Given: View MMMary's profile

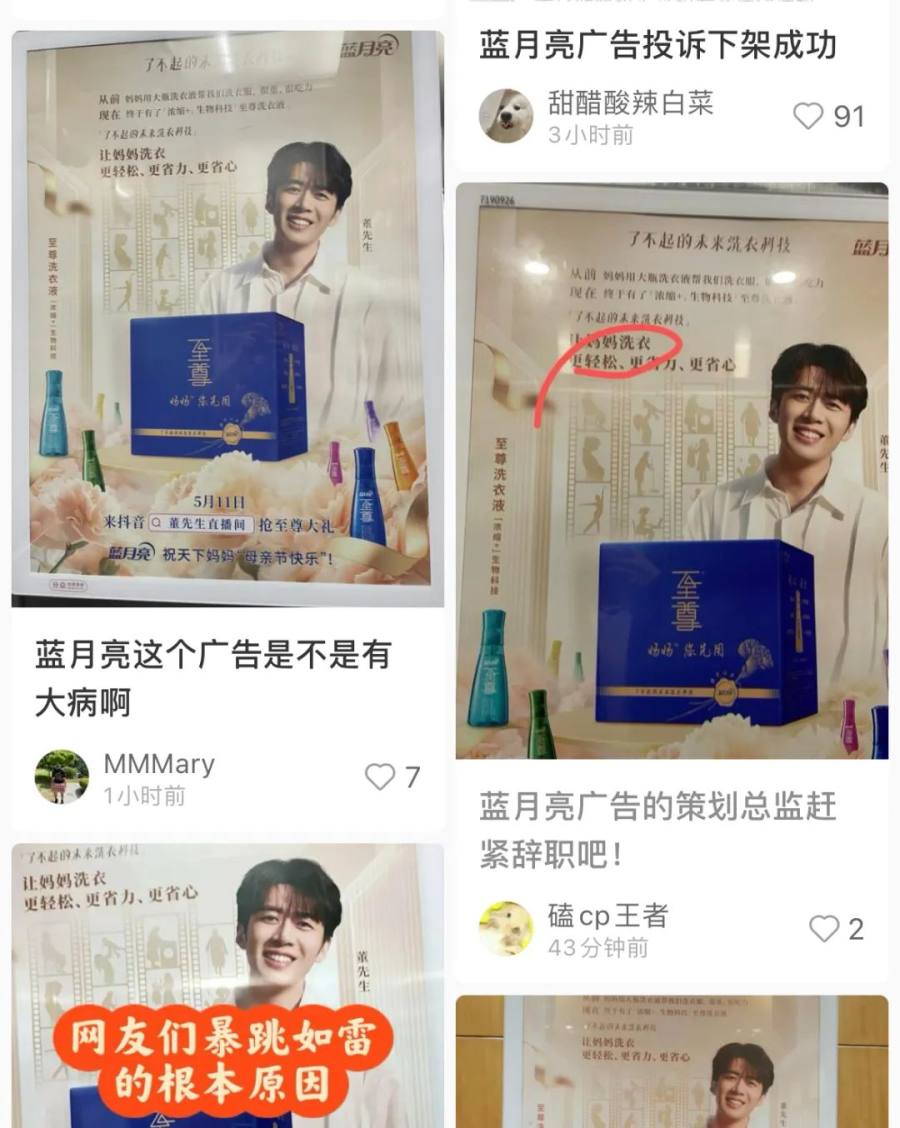Looking at the screenshot, I should pos(62,777).
